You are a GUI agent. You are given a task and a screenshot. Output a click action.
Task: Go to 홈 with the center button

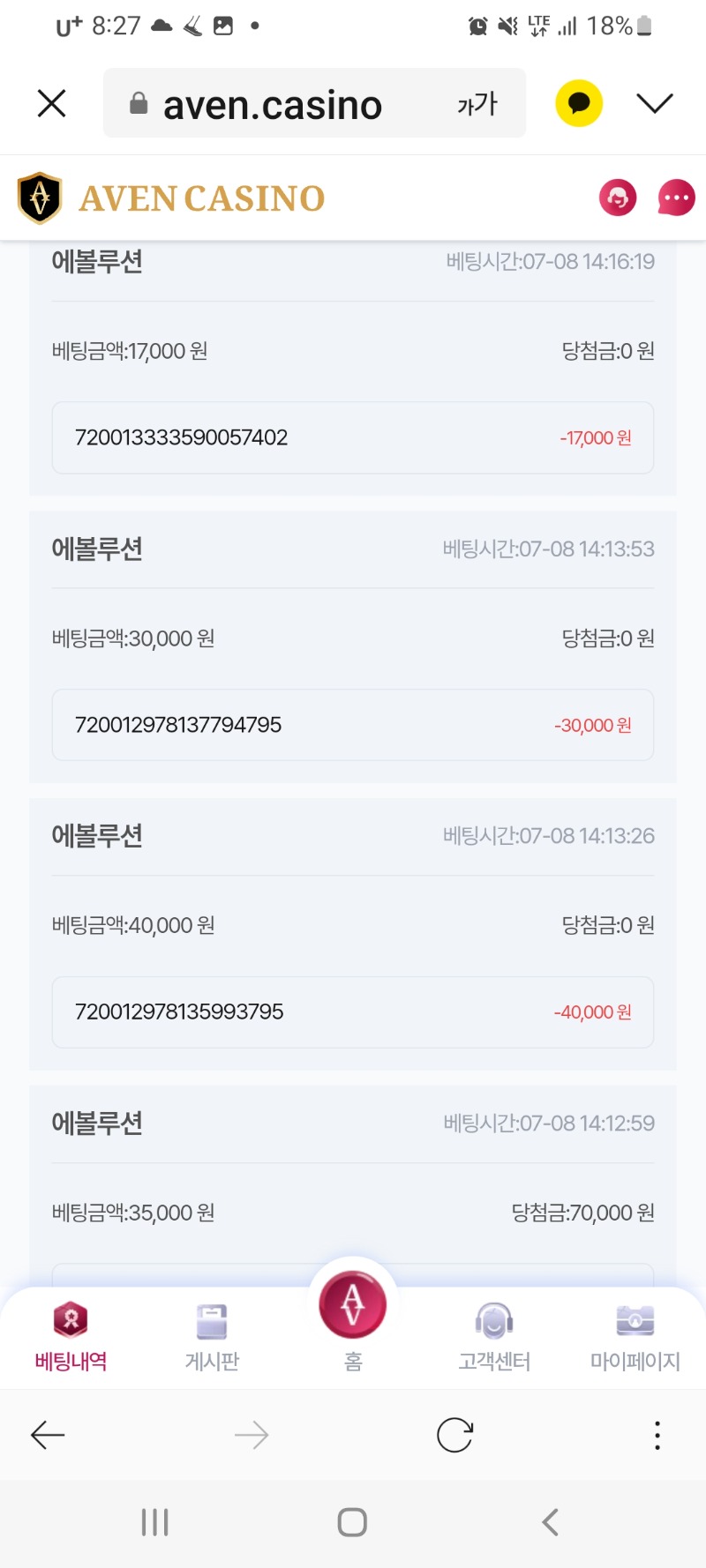pyautogui.click(x=353, y=1305)
